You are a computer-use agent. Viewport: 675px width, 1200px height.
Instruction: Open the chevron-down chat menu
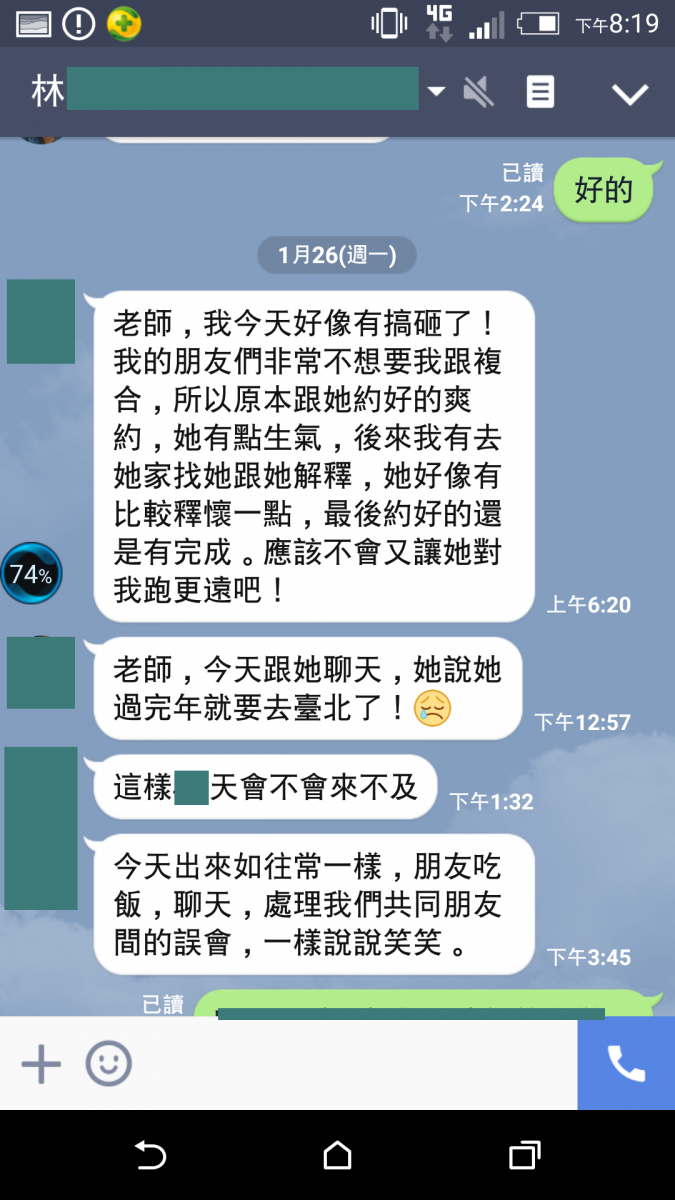pos(630,94)
